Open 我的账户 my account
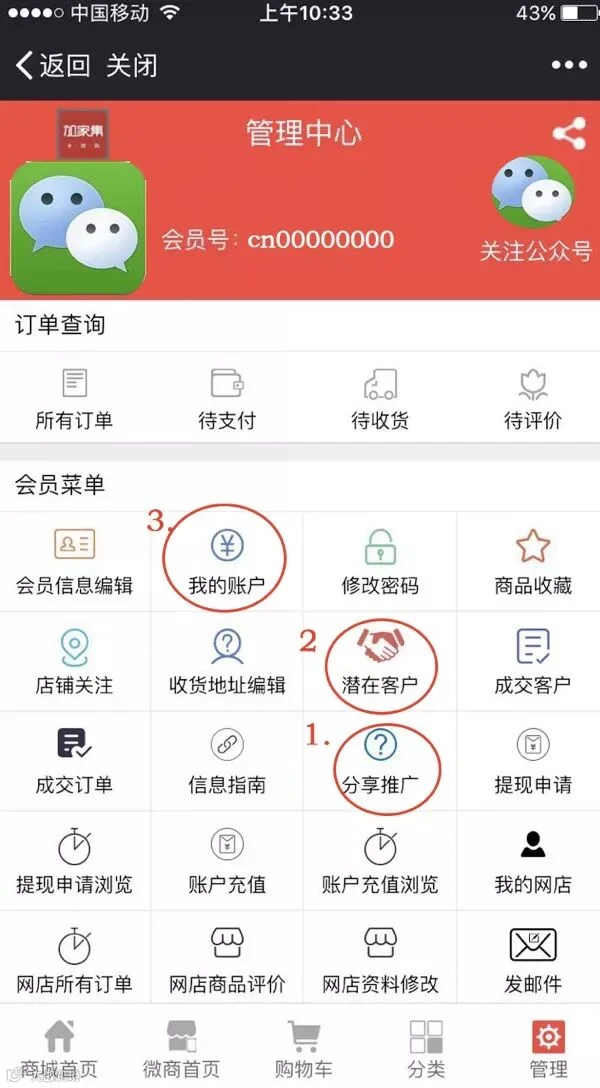The width and height of the screenshot is (600, 1088). click(227, 563)
